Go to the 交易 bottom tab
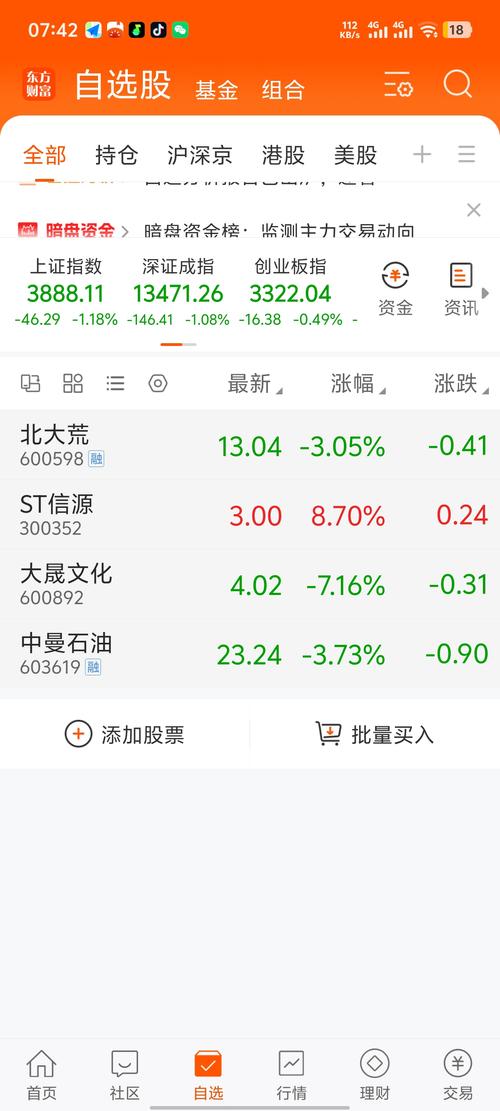Screen dimensions: 500x1111 pos(458,1075)
